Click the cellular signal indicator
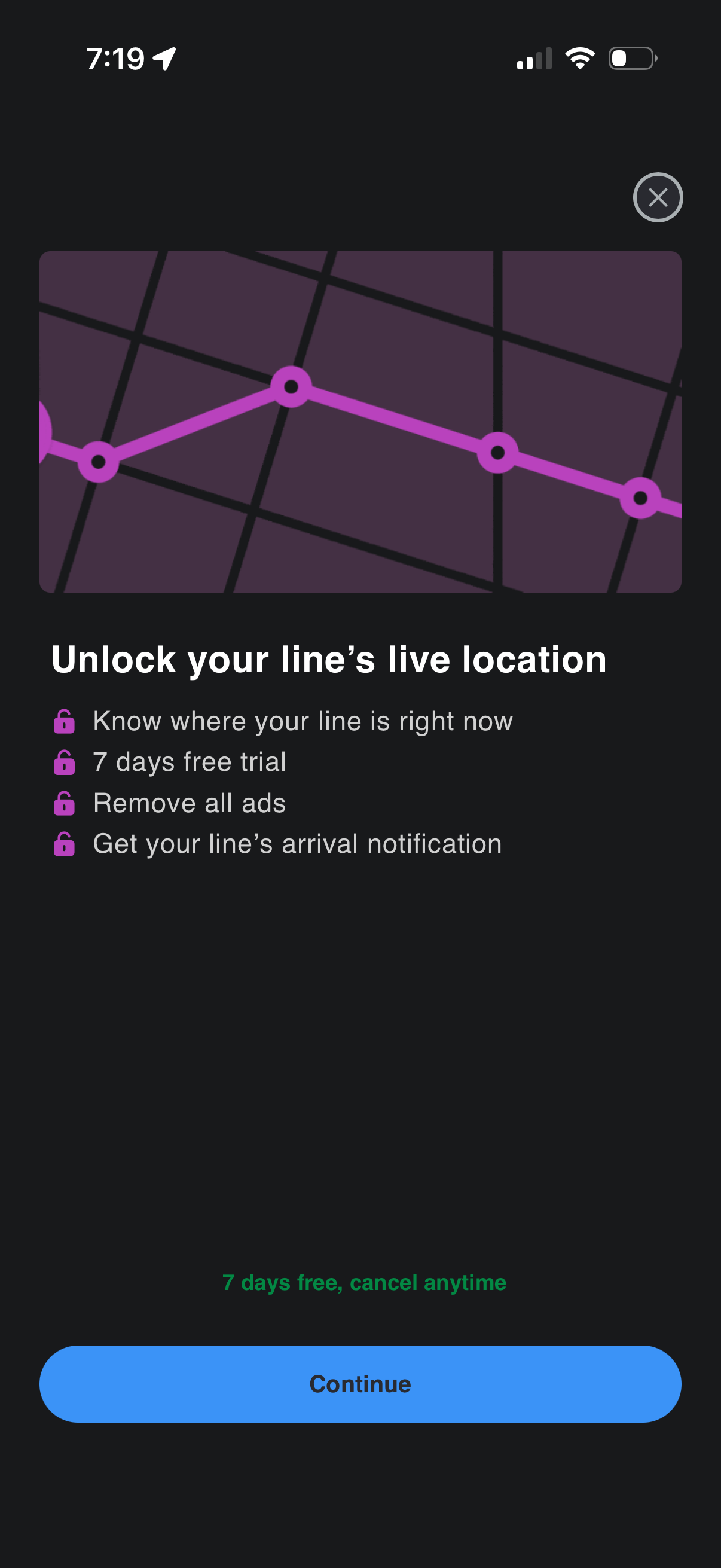Screen dimensions: 721x1568 tap(536, 57)
